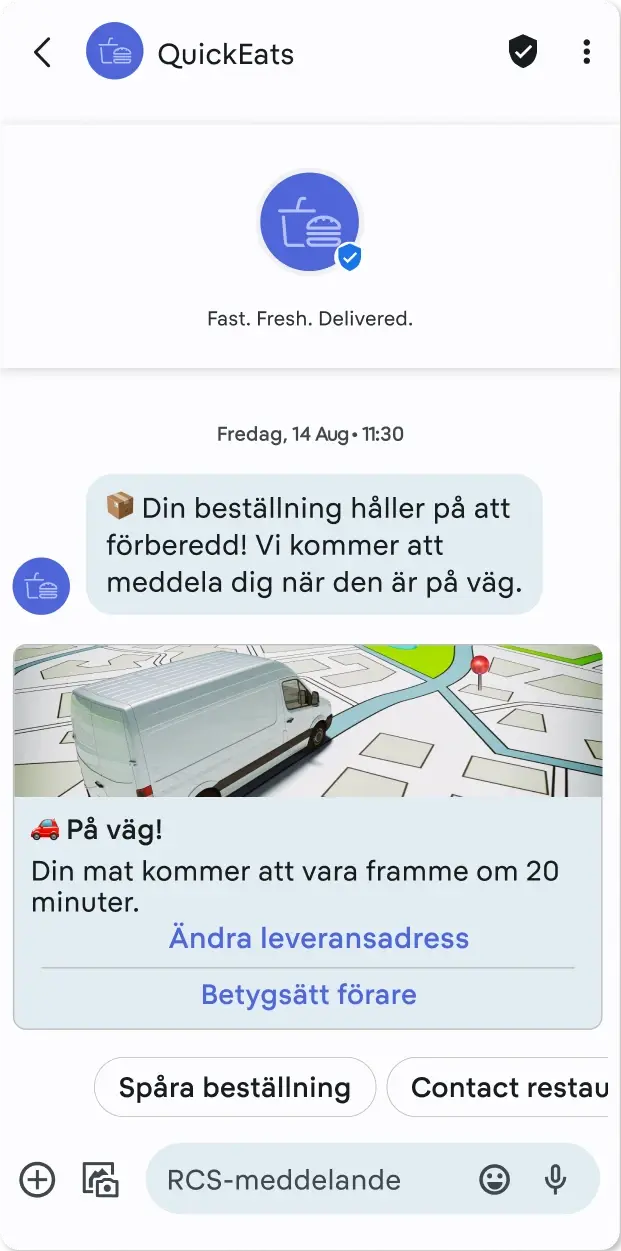This screenshot has width=621, height=1251.
Task: Open the plus attachment menu
Action: pos(38,1179)
